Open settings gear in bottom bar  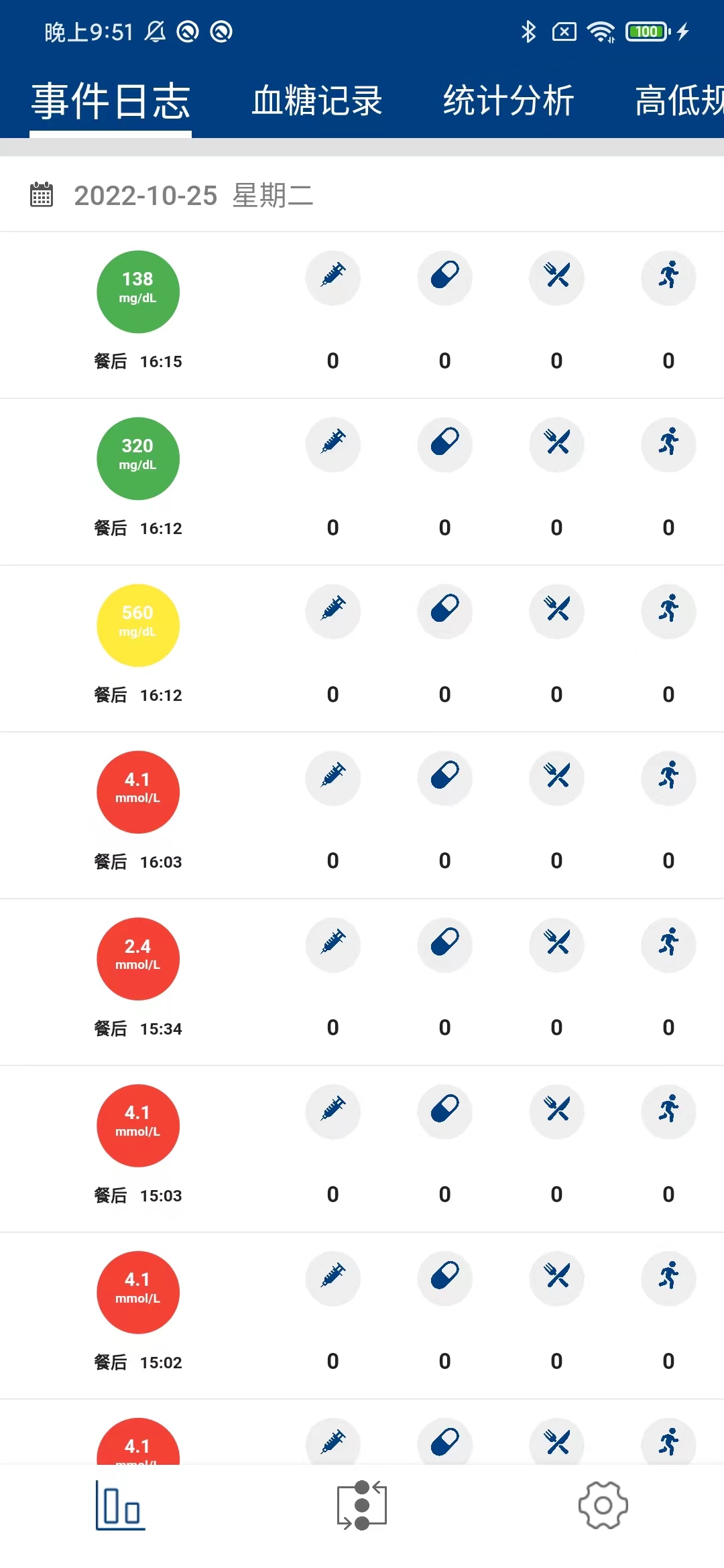point(603,1506)
